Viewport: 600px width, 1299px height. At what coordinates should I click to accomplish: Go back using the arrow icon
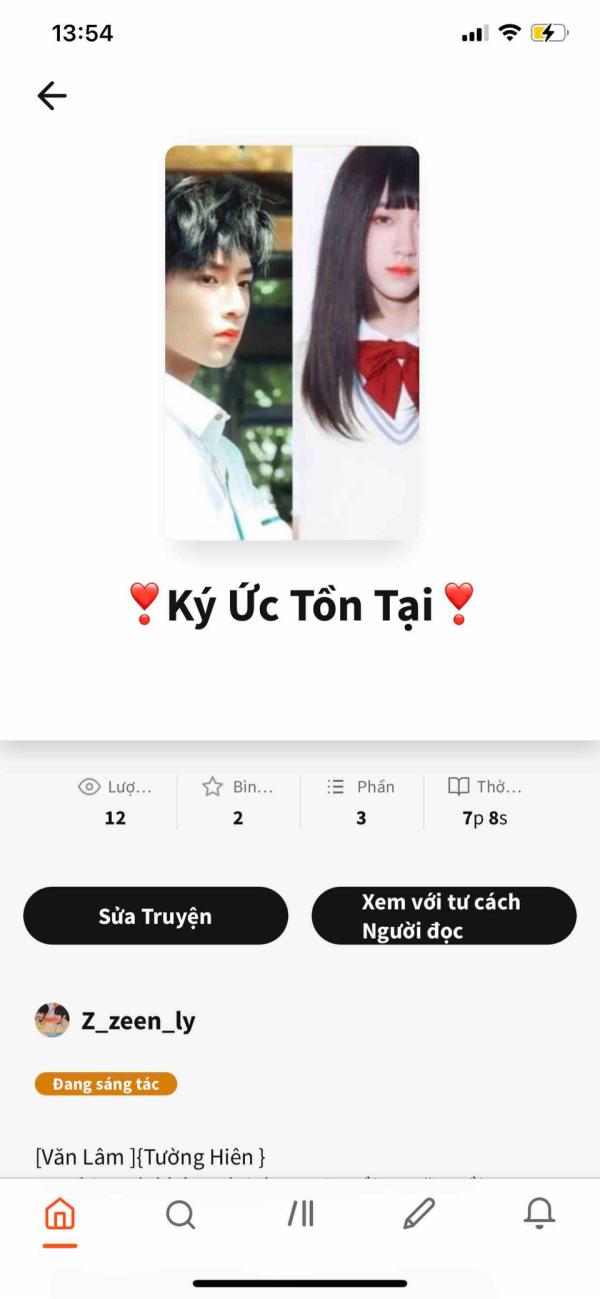coord(52,95)
